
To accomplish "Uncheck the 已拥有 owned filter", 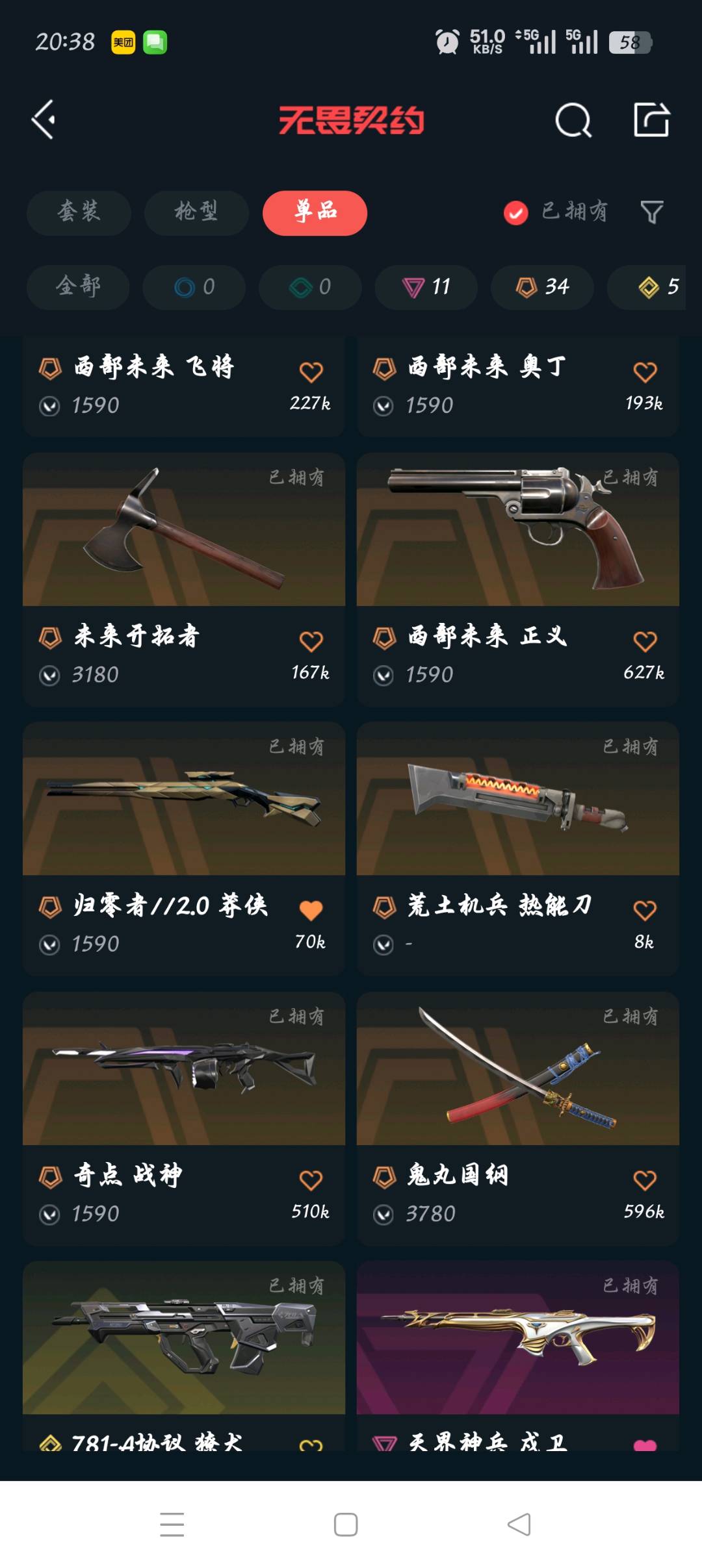I will pos(555,212).
